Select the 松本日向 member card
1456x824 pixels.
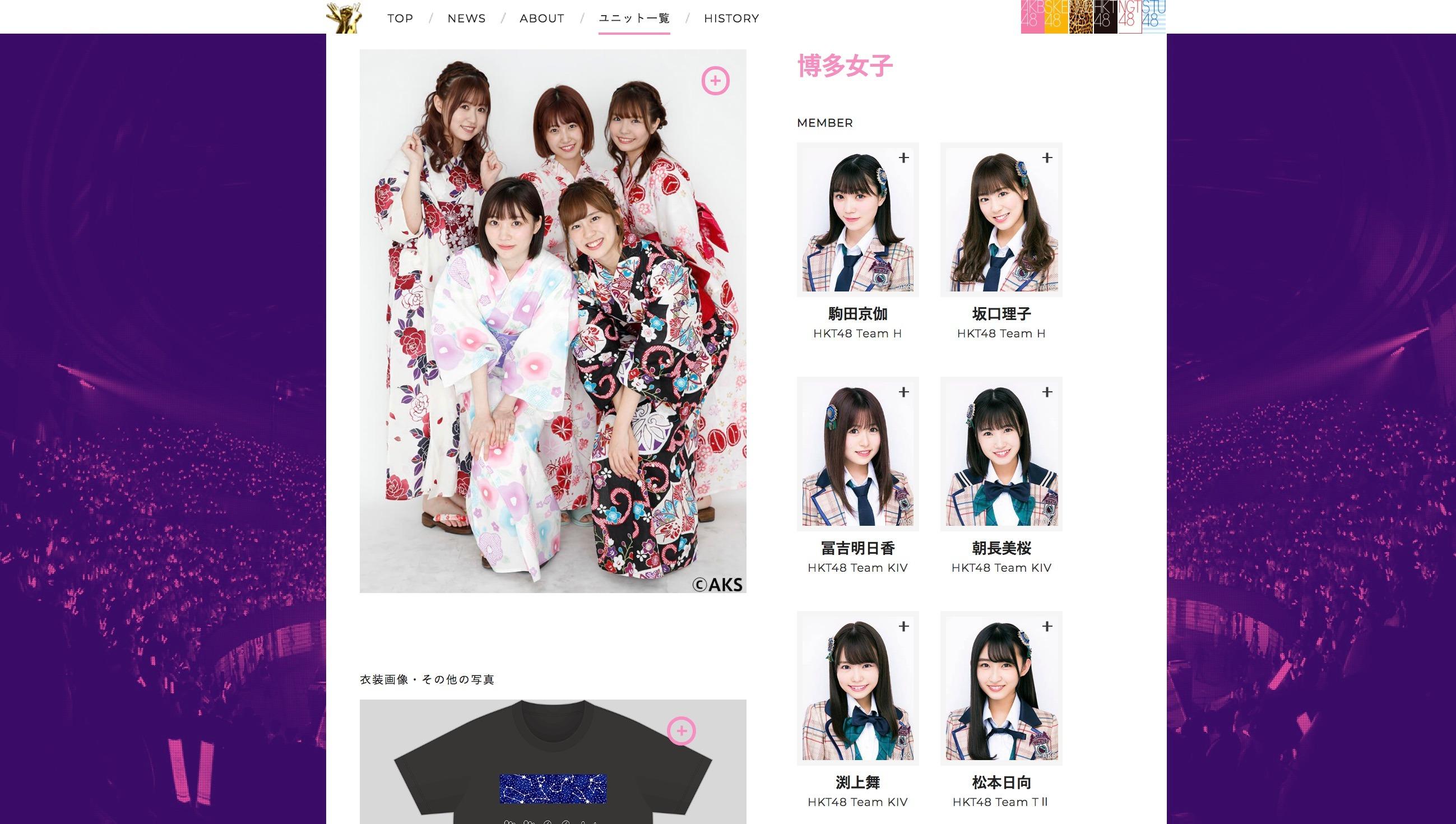click(1001, 688)
